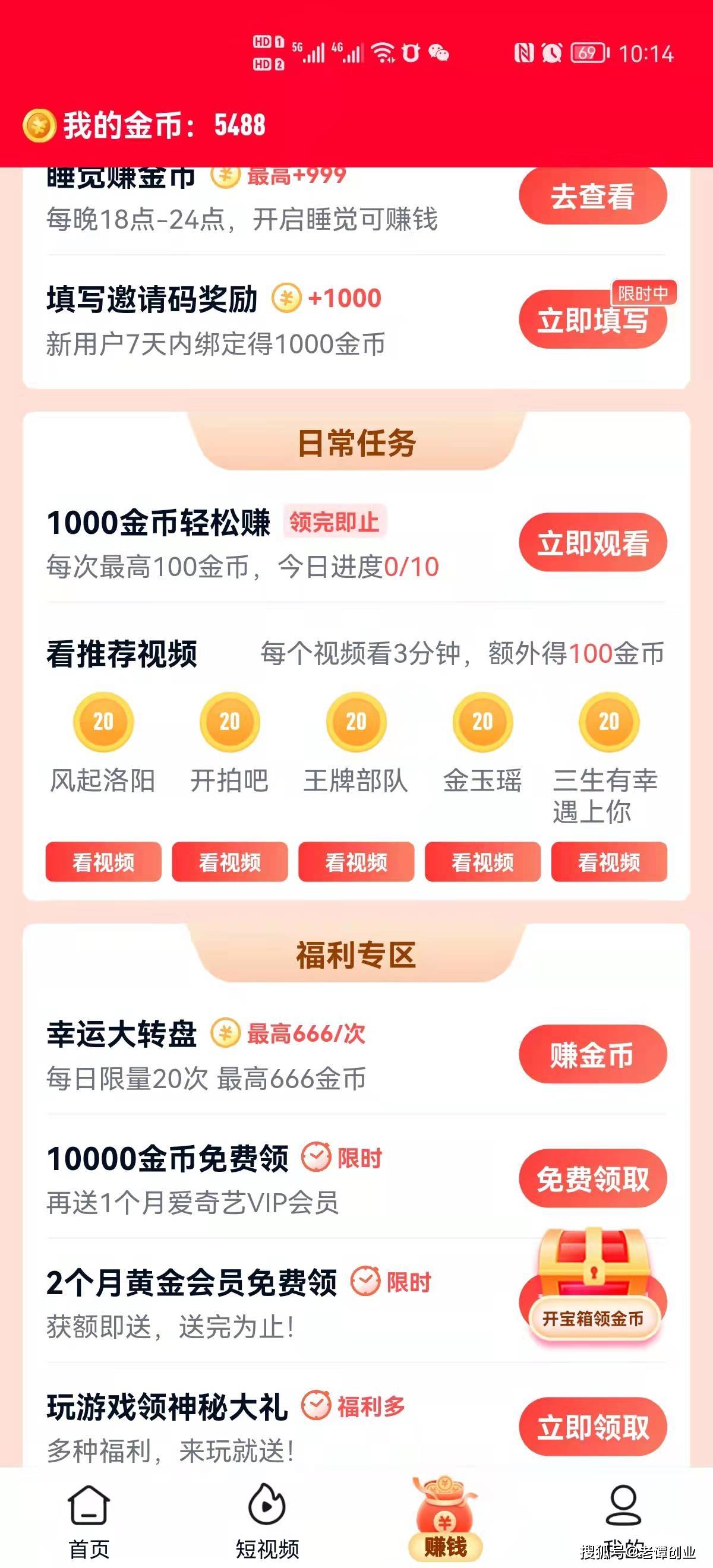Tap 立即观看 for 1000金币轻松赚

coord(592,542)
